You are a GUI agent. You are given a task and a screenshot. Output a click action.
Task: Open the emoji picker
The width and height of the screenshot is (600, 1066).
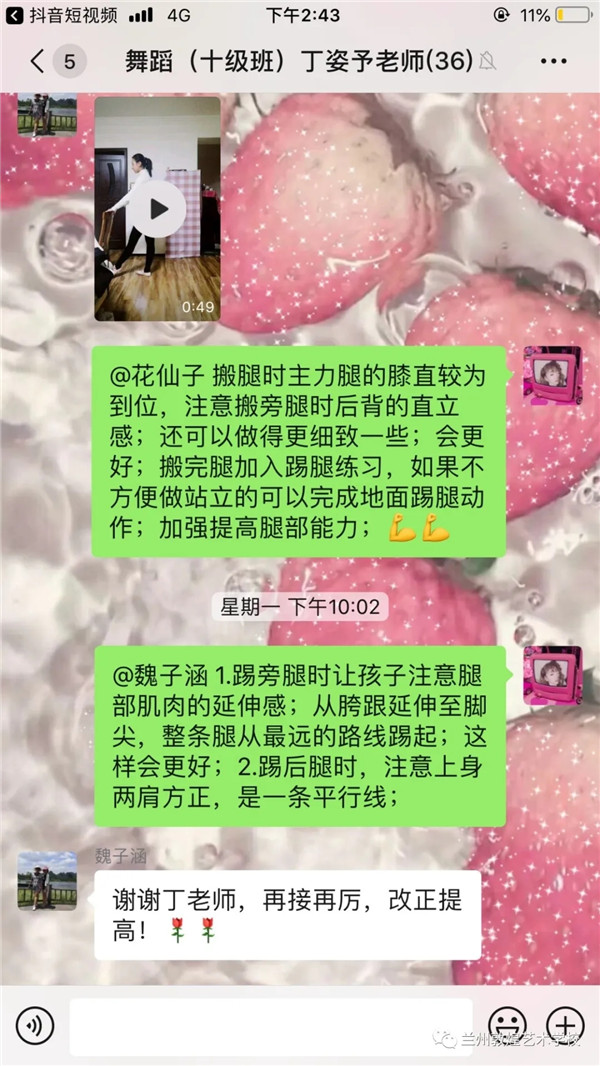tap(508, 1025)
